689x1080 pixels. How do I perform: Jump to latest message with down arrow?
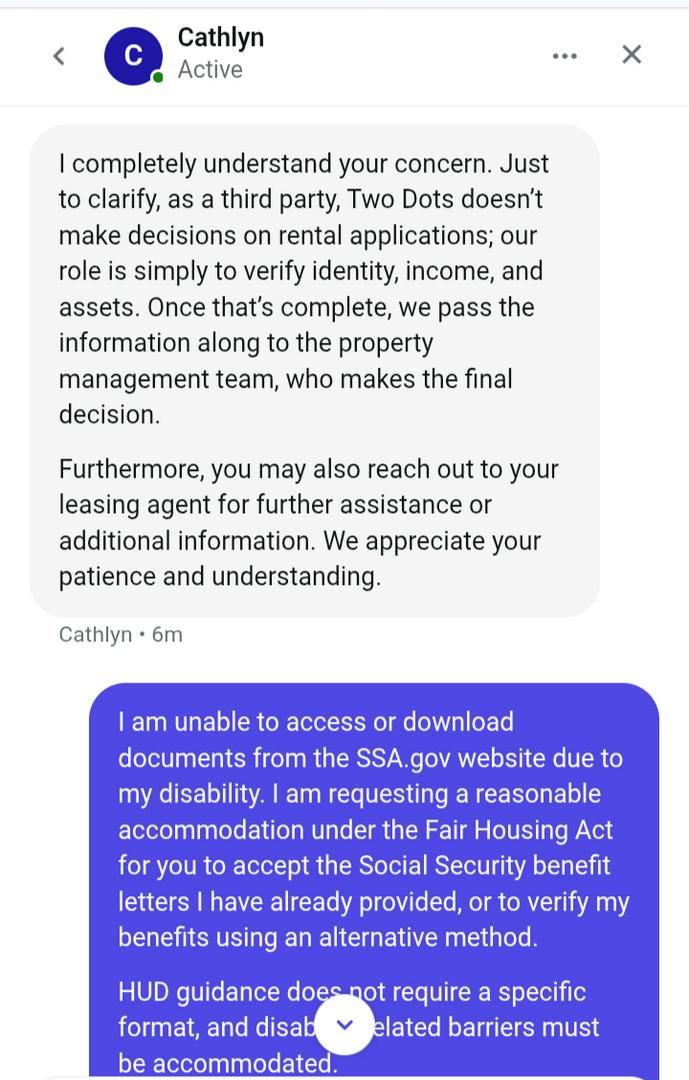[x=345, y=1024]
